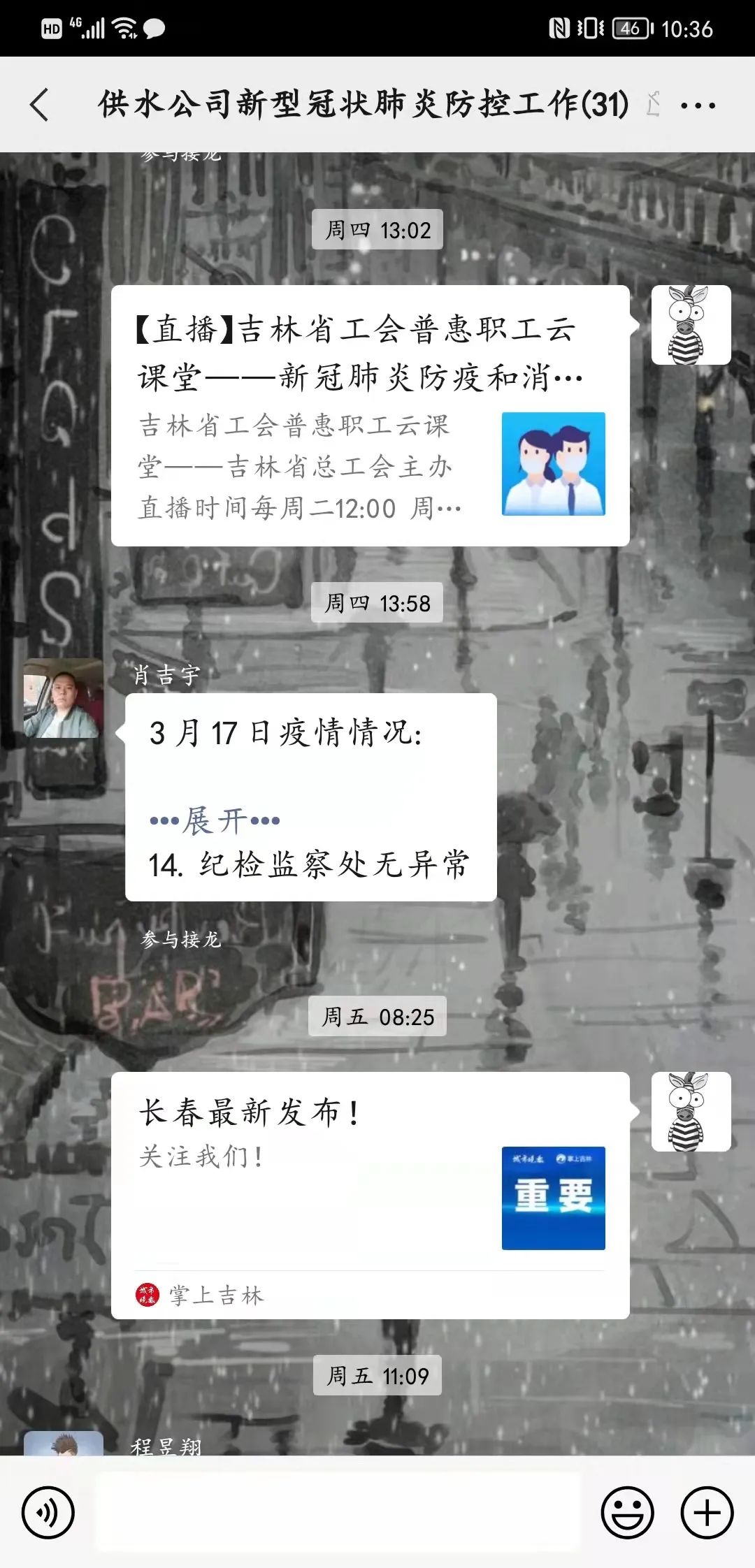Switch to voice message input
Screen dimensions: 755x1568
coord(48,1512)
